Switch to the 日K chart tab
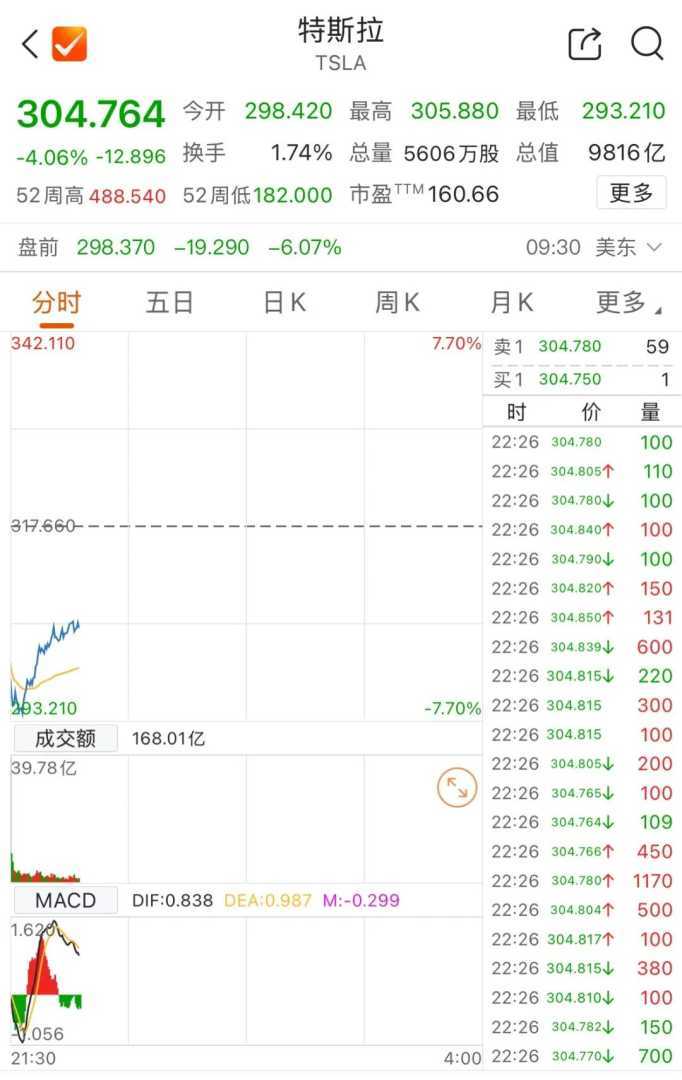The image size is (682, 1080). pos(284,303)
